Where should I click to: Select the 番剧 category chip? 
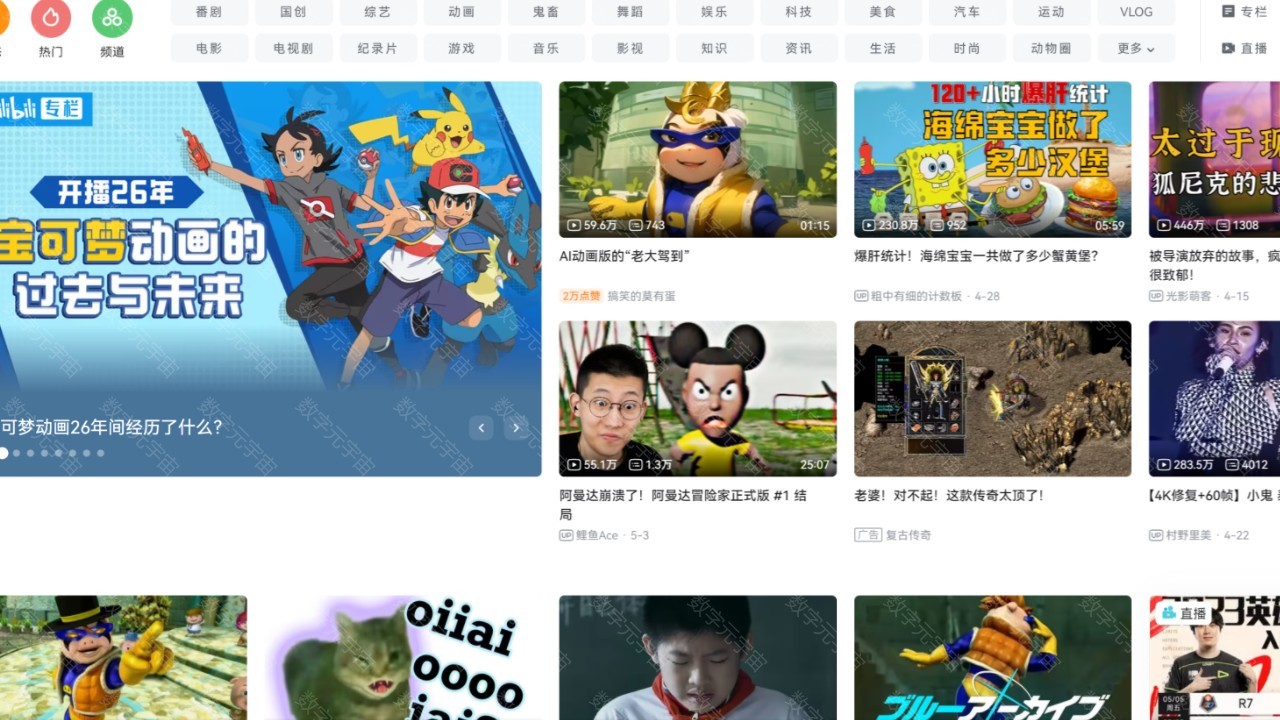[209, 12]
